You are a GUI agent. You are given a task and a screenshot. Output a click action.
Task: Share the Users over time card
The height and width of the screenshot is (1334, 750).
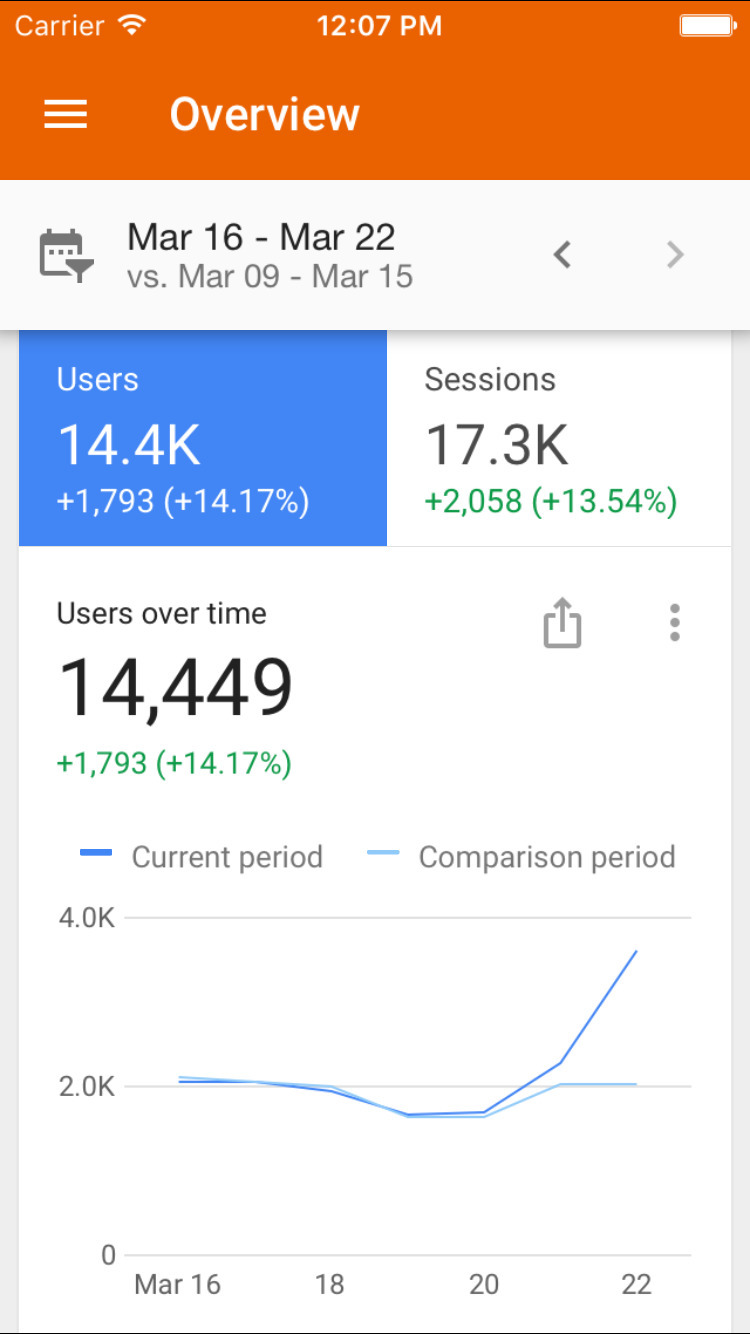(x=563, y=623)
